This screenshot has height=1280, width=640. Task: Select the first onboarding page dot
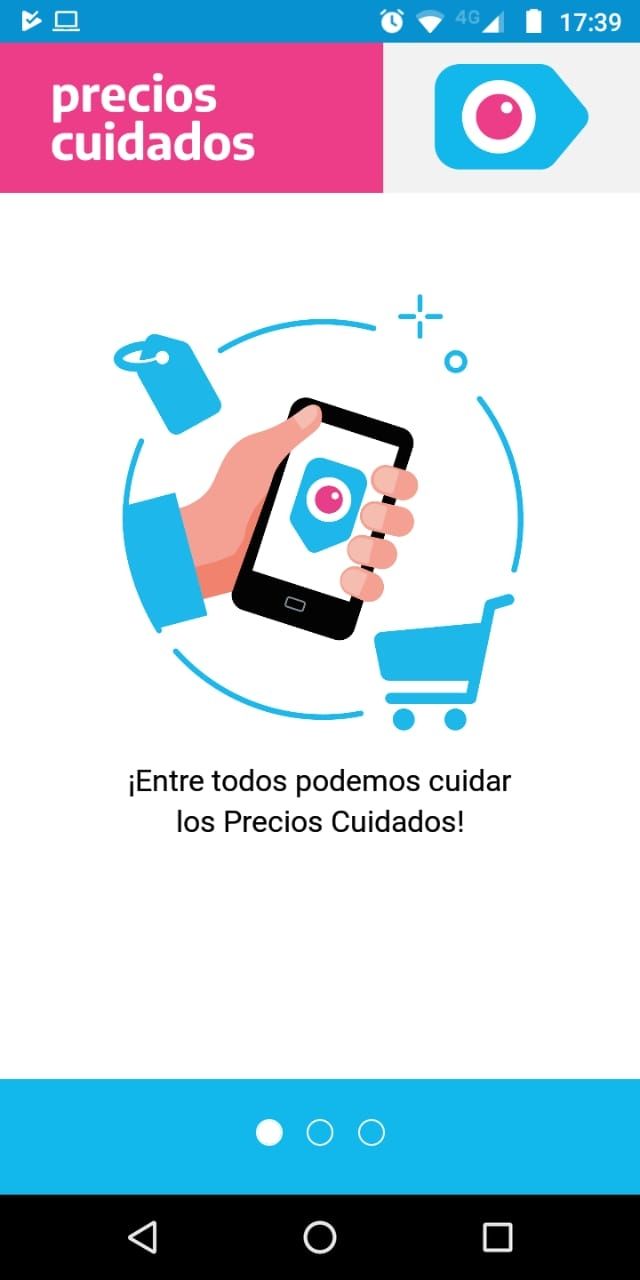(x=269, y=1133)
